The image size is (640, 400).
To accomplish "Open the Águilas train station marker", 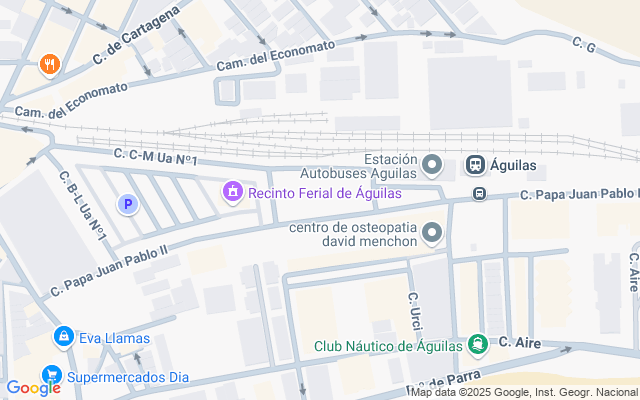I will coord(477,164).
